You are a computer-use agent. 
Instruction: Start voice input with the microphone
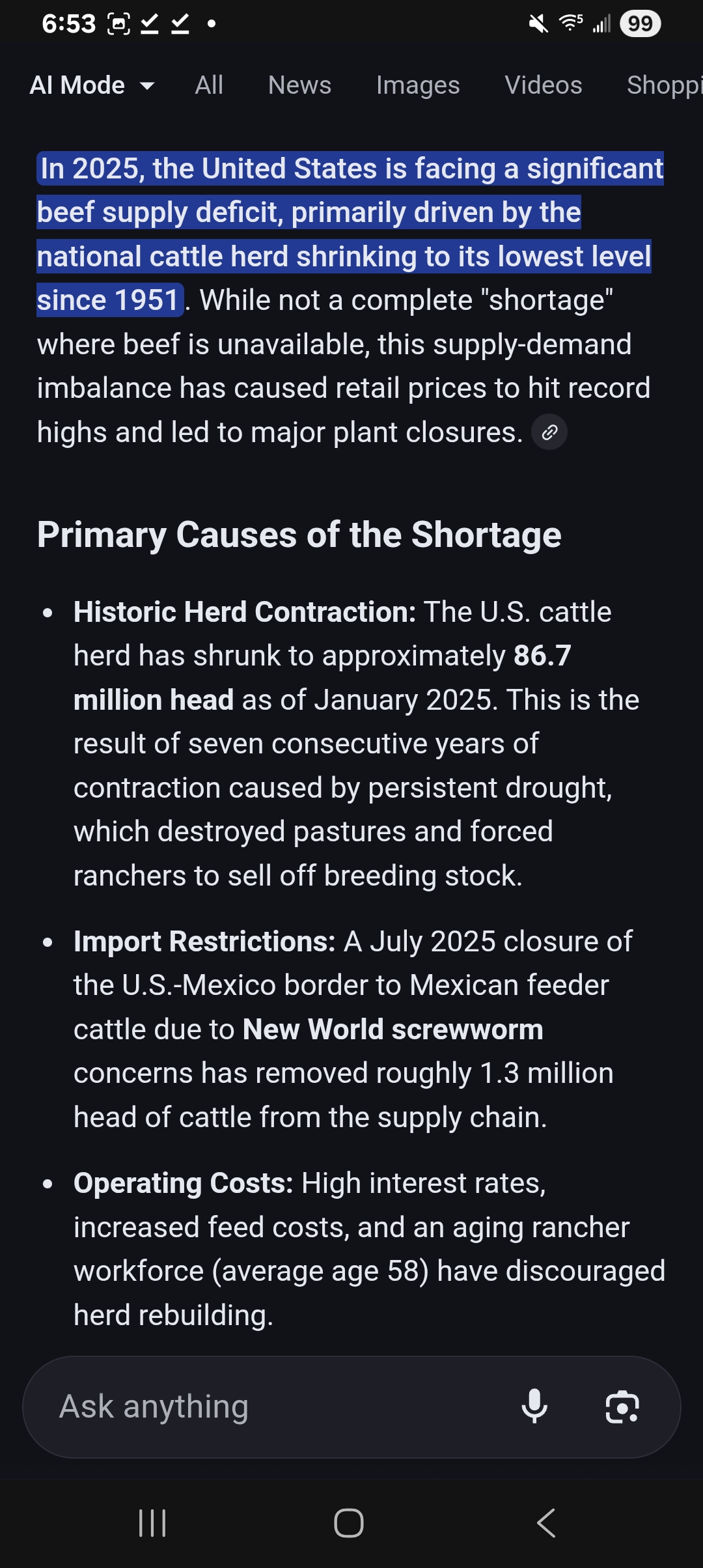[x=534, y=1407]
